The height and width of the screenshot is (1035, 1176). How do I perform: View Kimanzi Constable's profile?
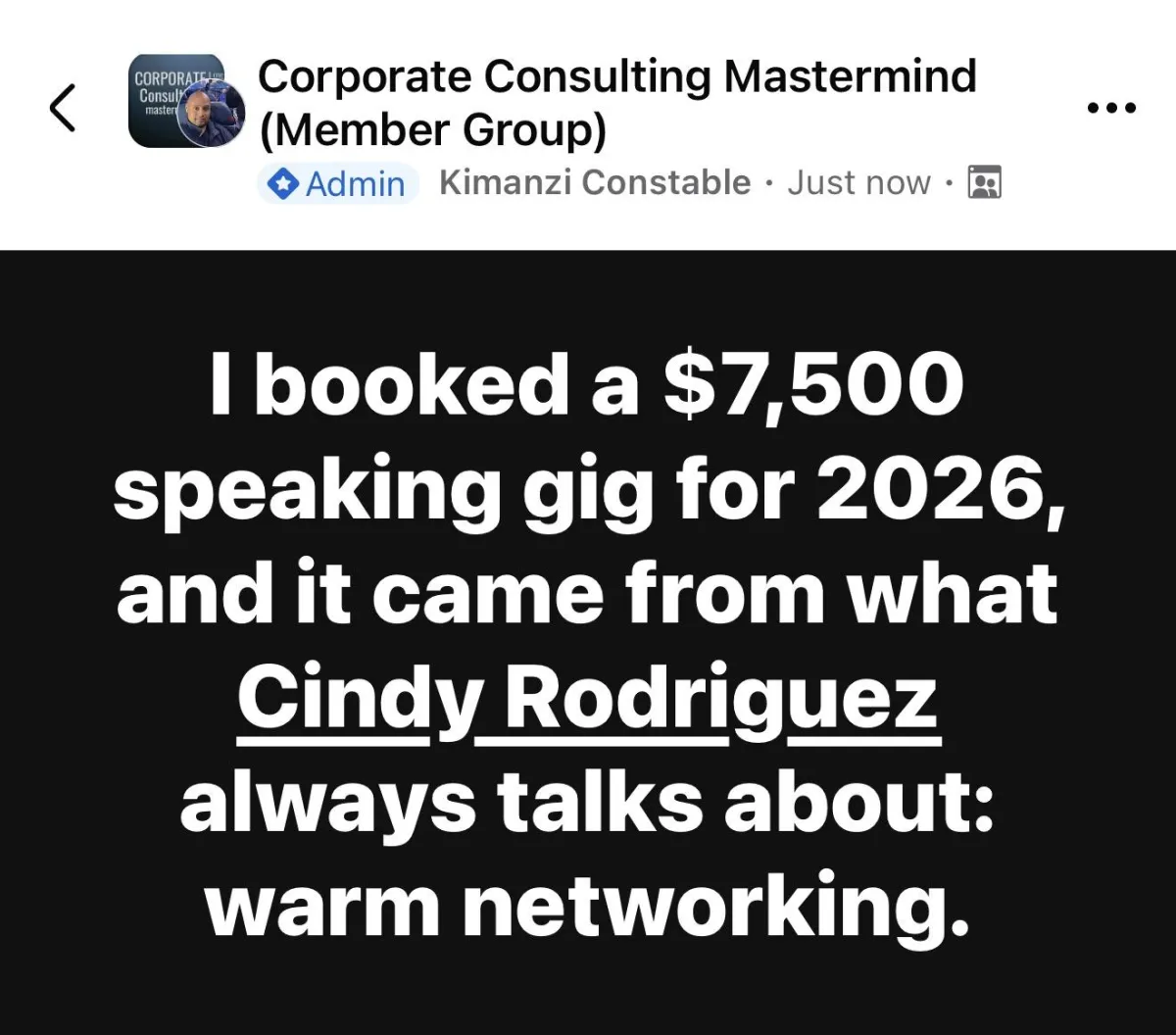pos(595,183)
